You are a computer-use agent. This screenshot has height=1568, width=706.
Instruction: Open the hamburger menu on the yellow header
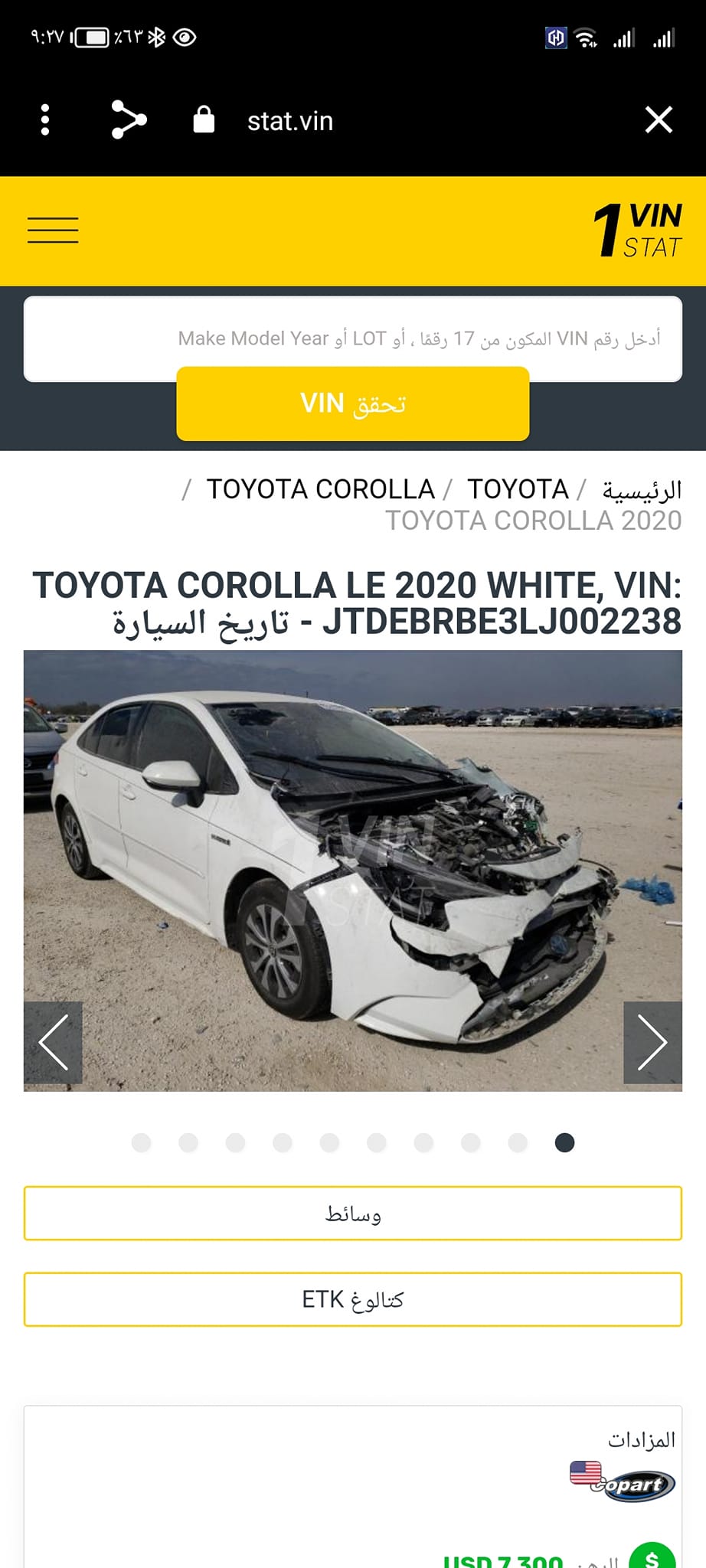click(x=53, y=230)
